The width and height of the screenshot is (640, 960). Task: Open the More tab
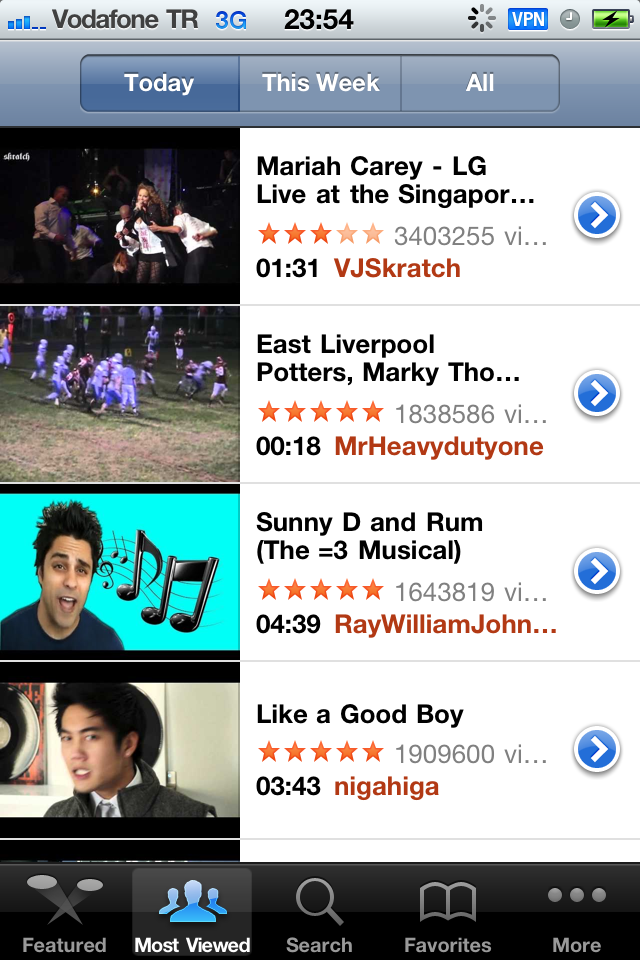click(576, 914)
